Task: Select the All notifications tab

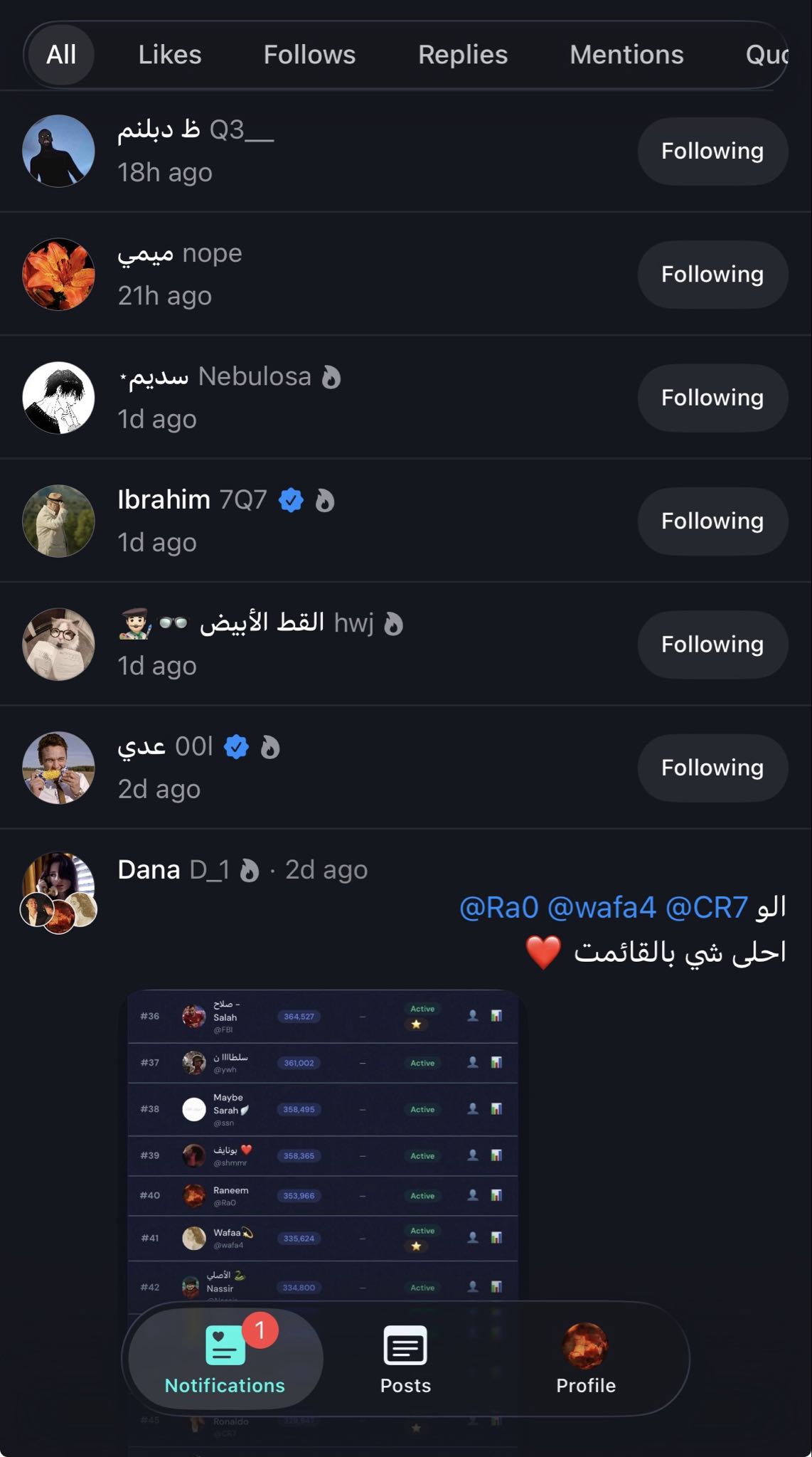Action: (x=61, y=55)
